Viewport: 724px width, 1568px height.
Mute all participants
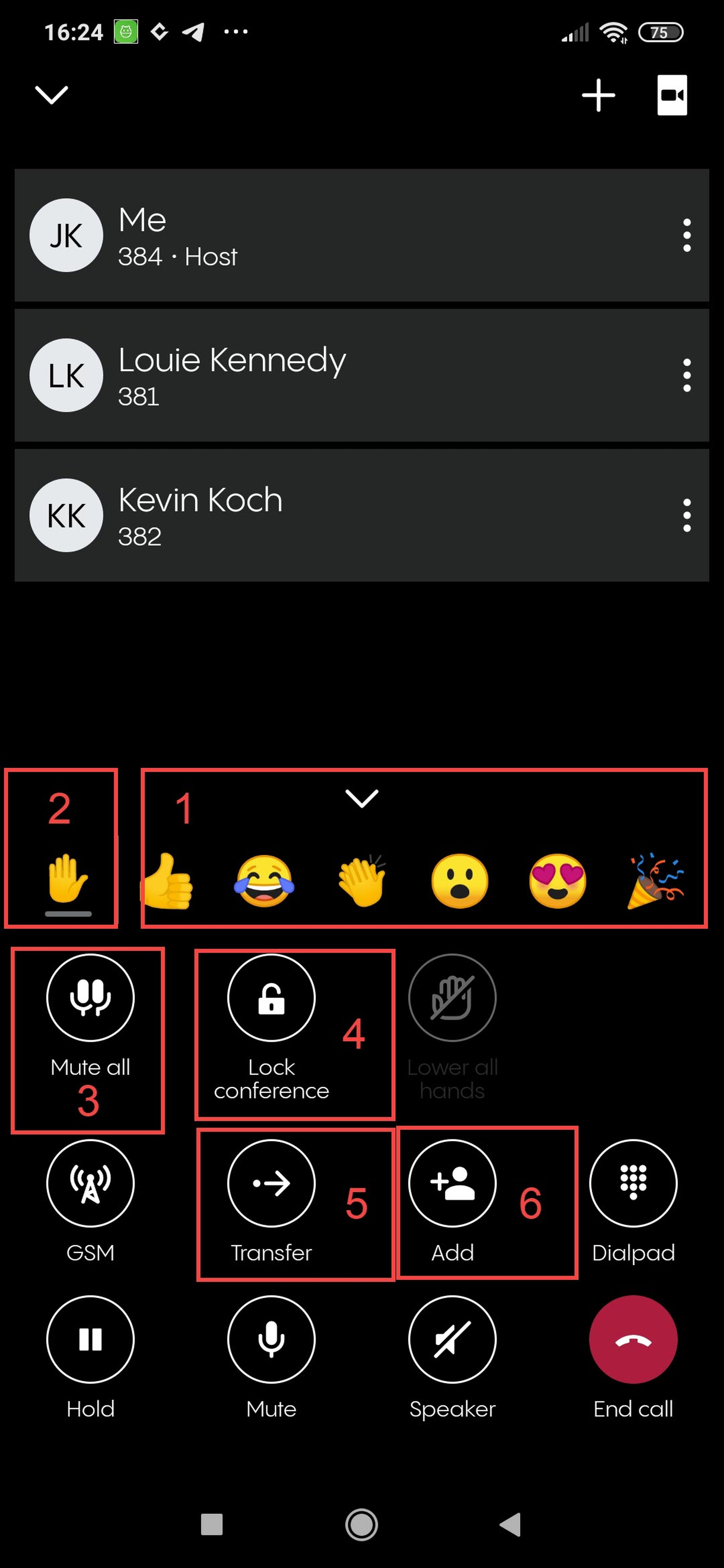tap(90, 998)
